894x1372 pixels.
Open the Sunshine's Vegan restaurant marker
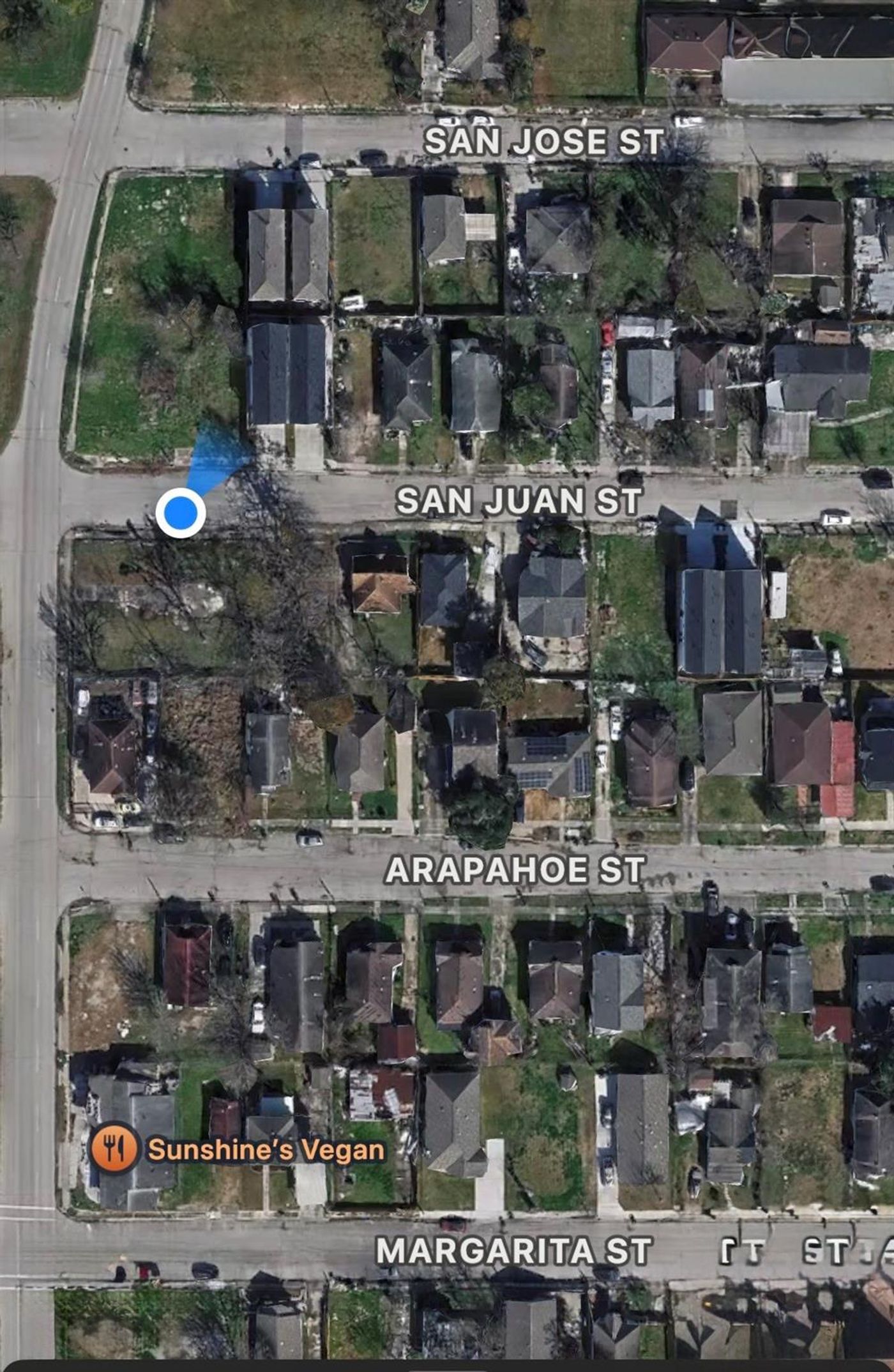point(114,1149)
